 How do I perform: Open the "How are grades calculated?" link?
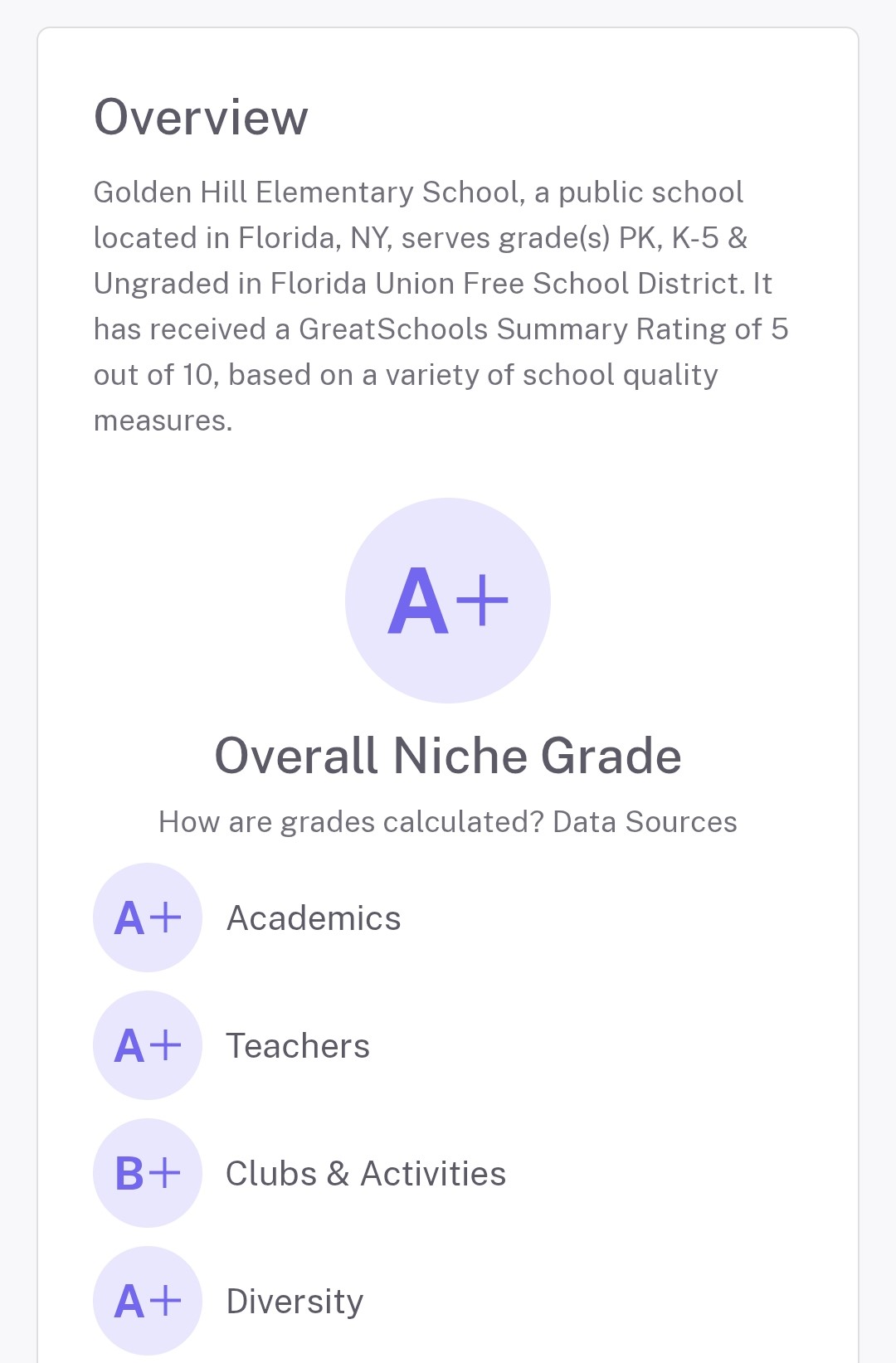(x=350, y=822)
